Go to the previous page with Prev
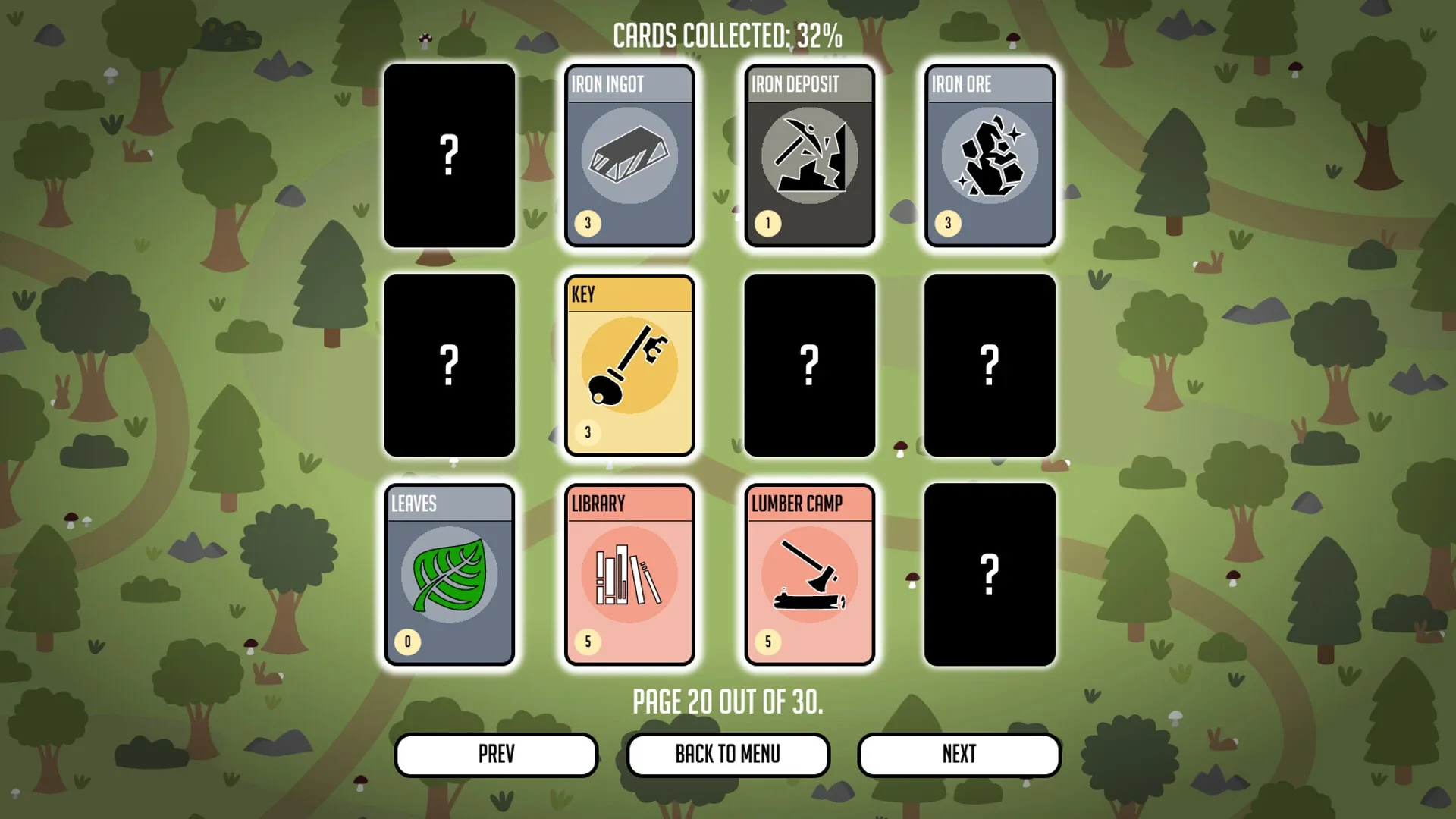Screen dimensions: 1456x819 click(496, 755)
